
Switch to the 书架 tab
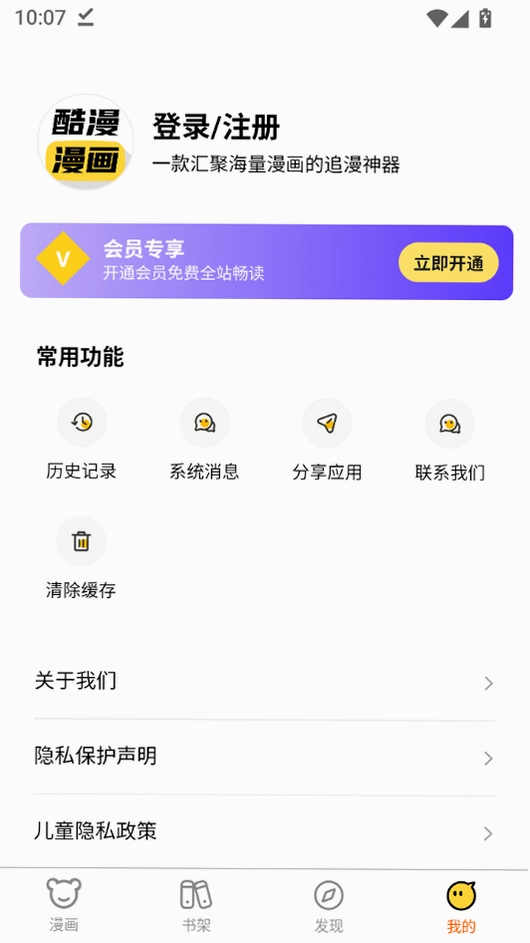196,905
